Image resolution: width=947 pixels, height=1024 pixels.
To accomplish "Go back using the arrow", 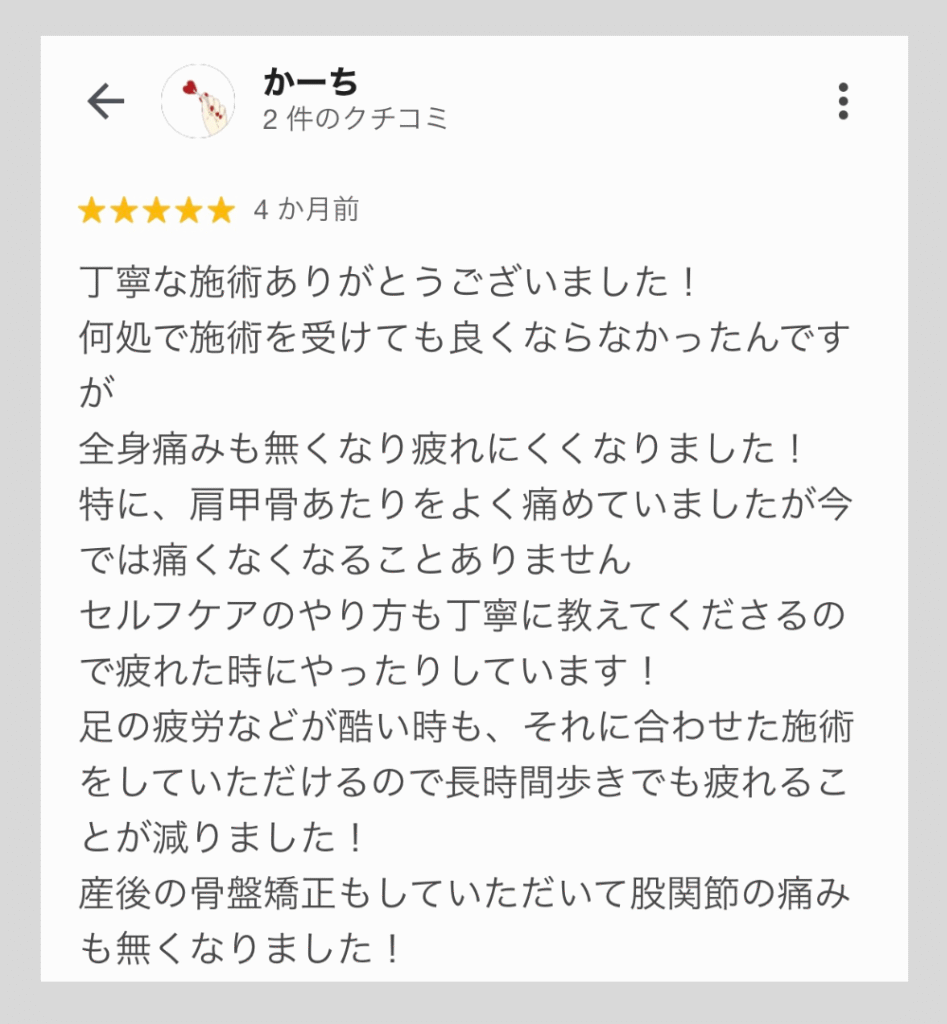I will click(105, 101).
